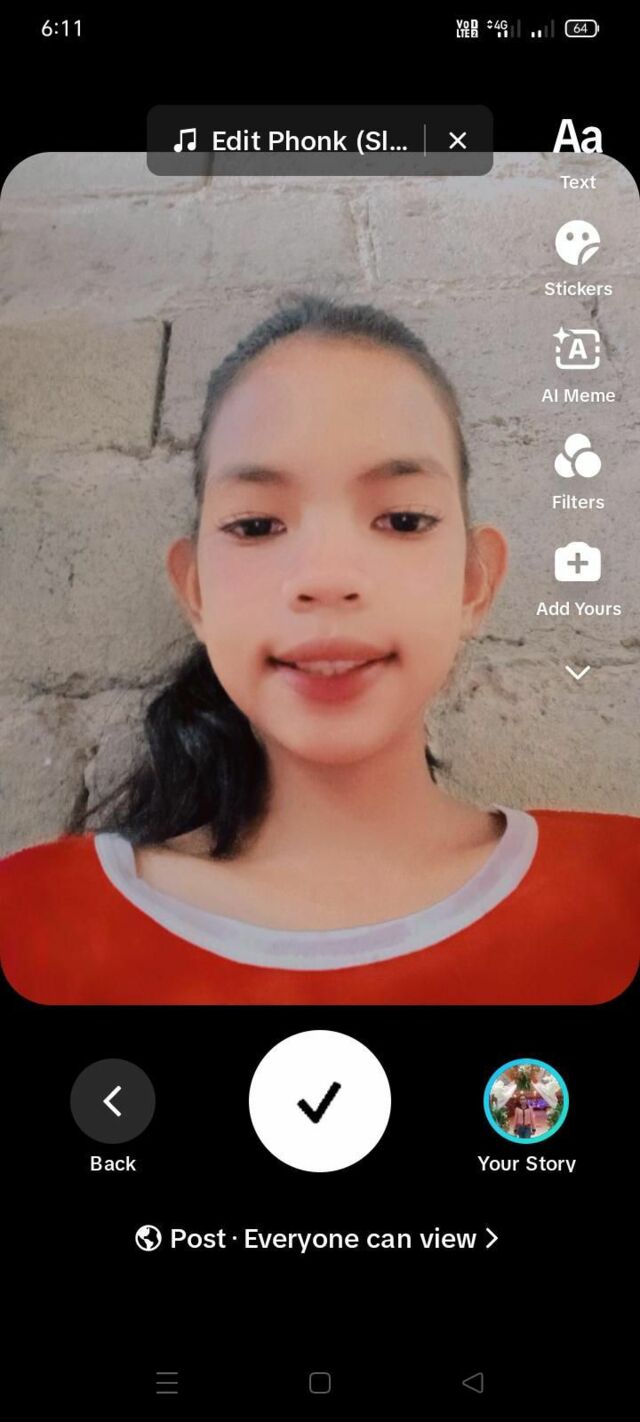Confirm with the checkmark button
This screenshot has height=1422, width=640.
click(320, 1101)
